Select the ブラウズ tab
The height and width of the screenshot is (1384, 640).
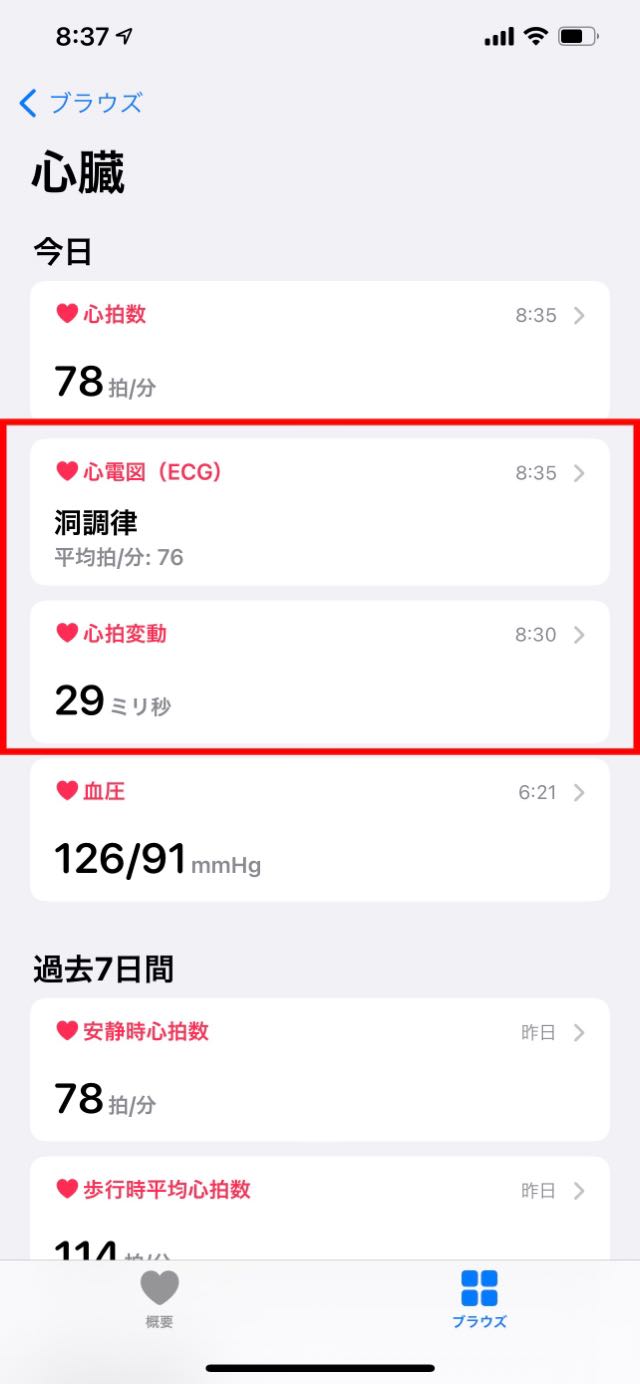479,1299
